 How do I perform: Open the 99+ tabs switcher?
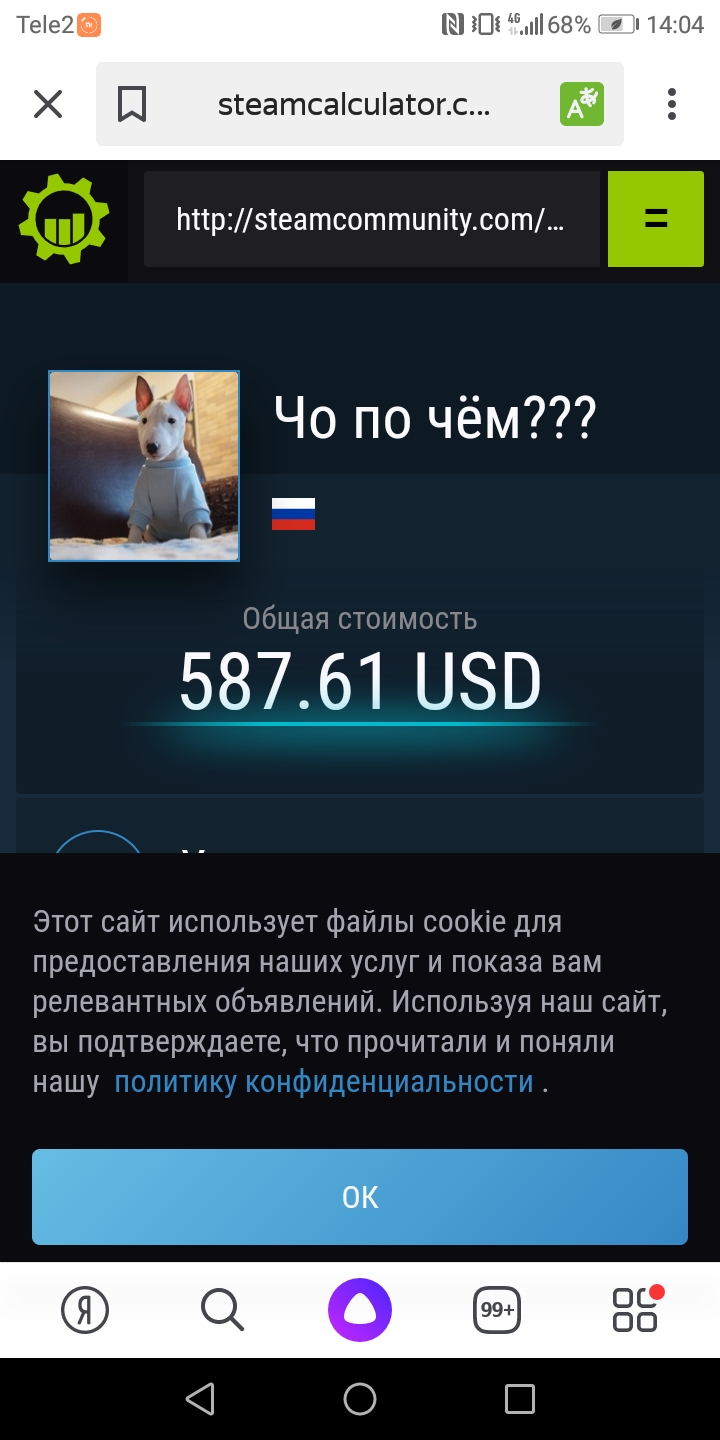(497, 1309)
